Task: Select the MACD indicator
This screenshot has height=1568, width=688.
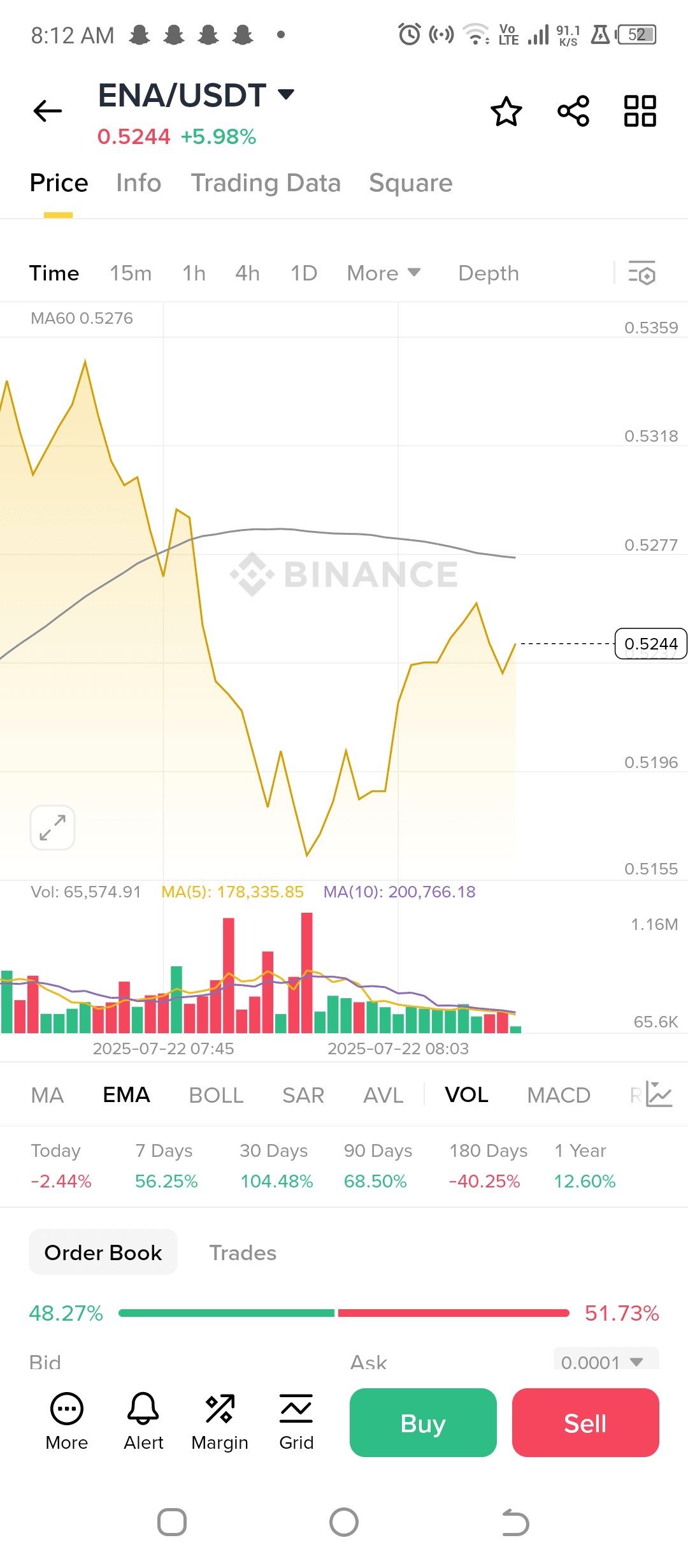Action: (558, 1095)
